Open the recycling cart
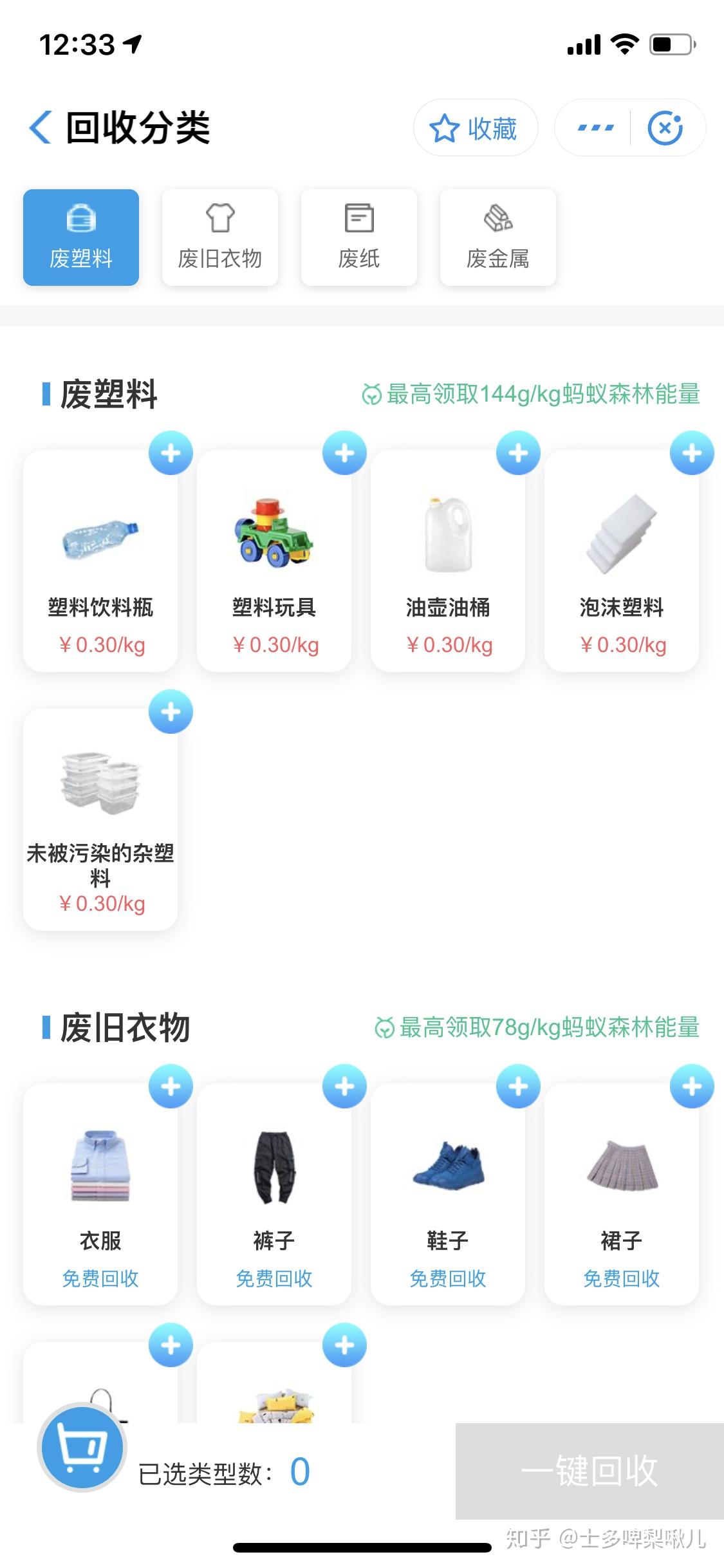The image size is (724, 1568). click(82, 1448)
